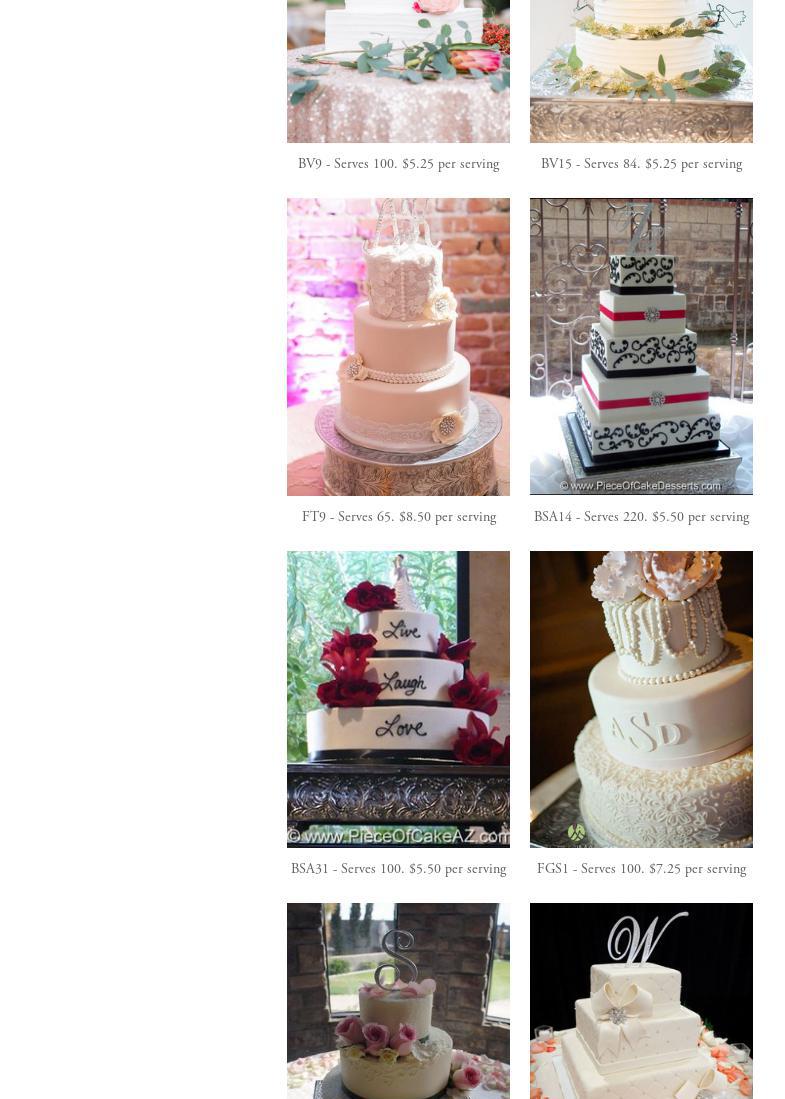785x1099 pixels.
Task: Open the BSA14 square cake image
Action: (641, 346)
